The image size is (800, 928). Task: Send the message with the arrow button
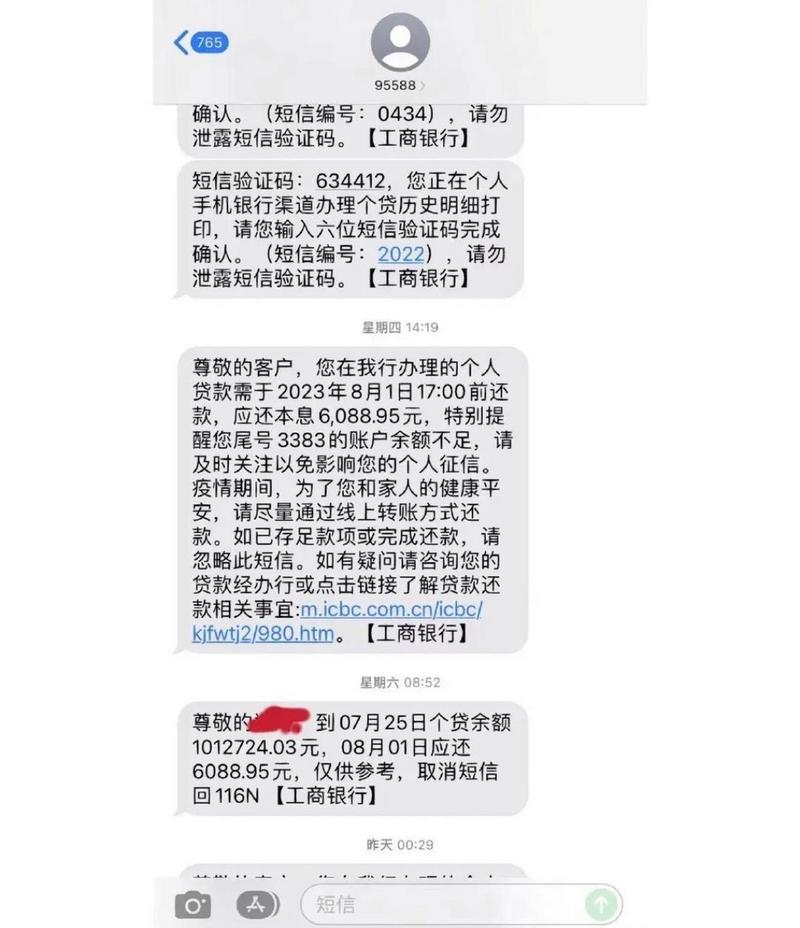point(600,906)
